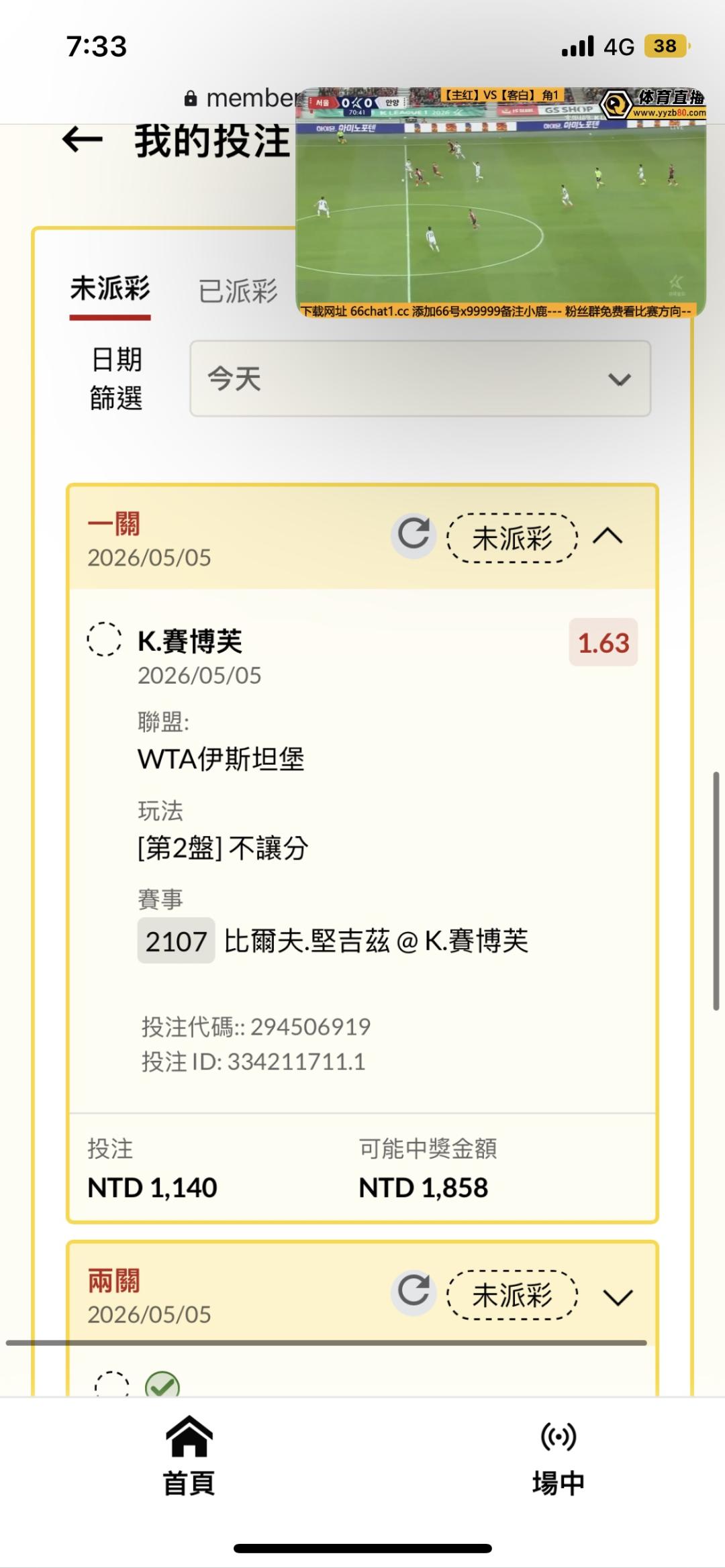Go back from 我的投注 page
The width and height of the screenshot is (725, 1568).
(x=83, y=140)
